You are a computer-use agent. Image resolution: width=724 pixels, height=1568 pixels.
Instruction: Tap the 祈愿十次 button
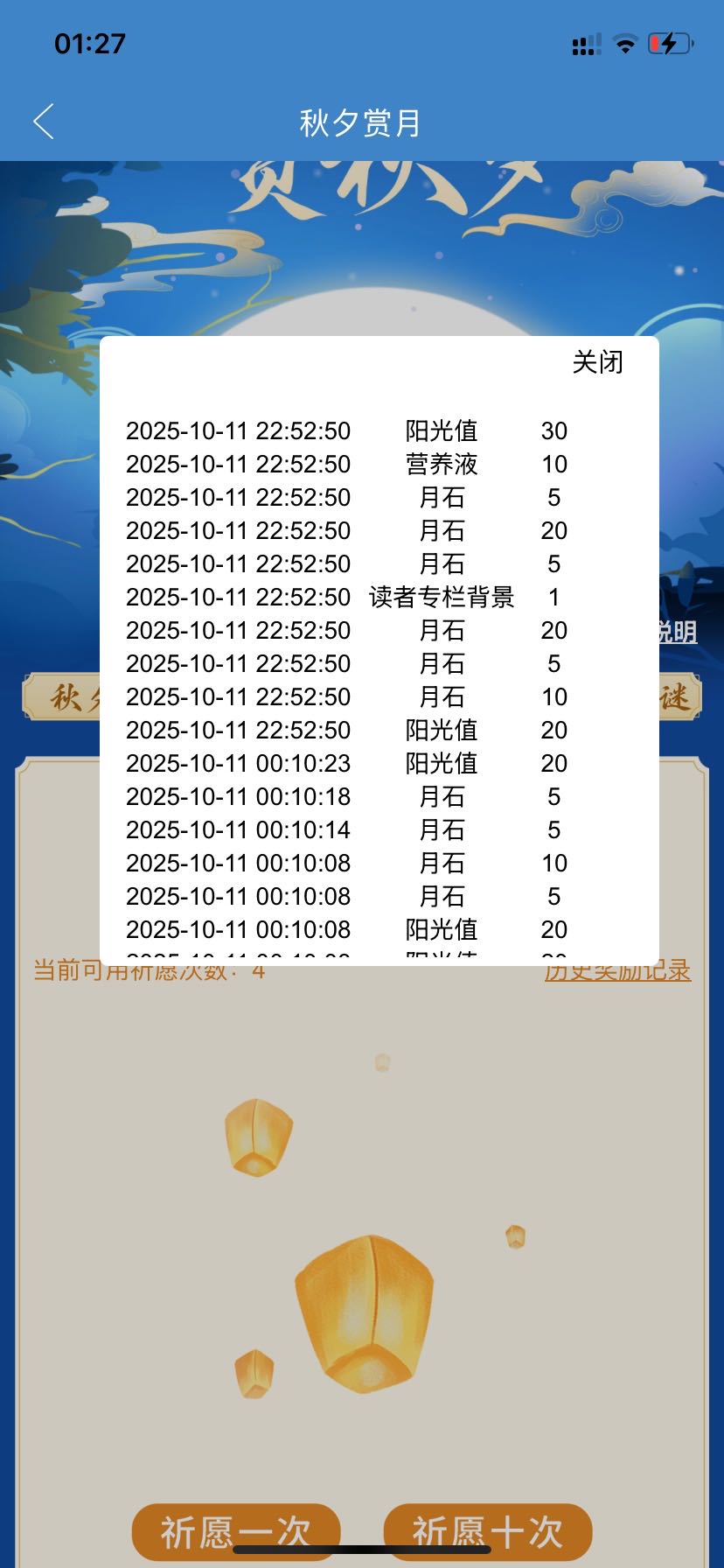click(487, 1531)
